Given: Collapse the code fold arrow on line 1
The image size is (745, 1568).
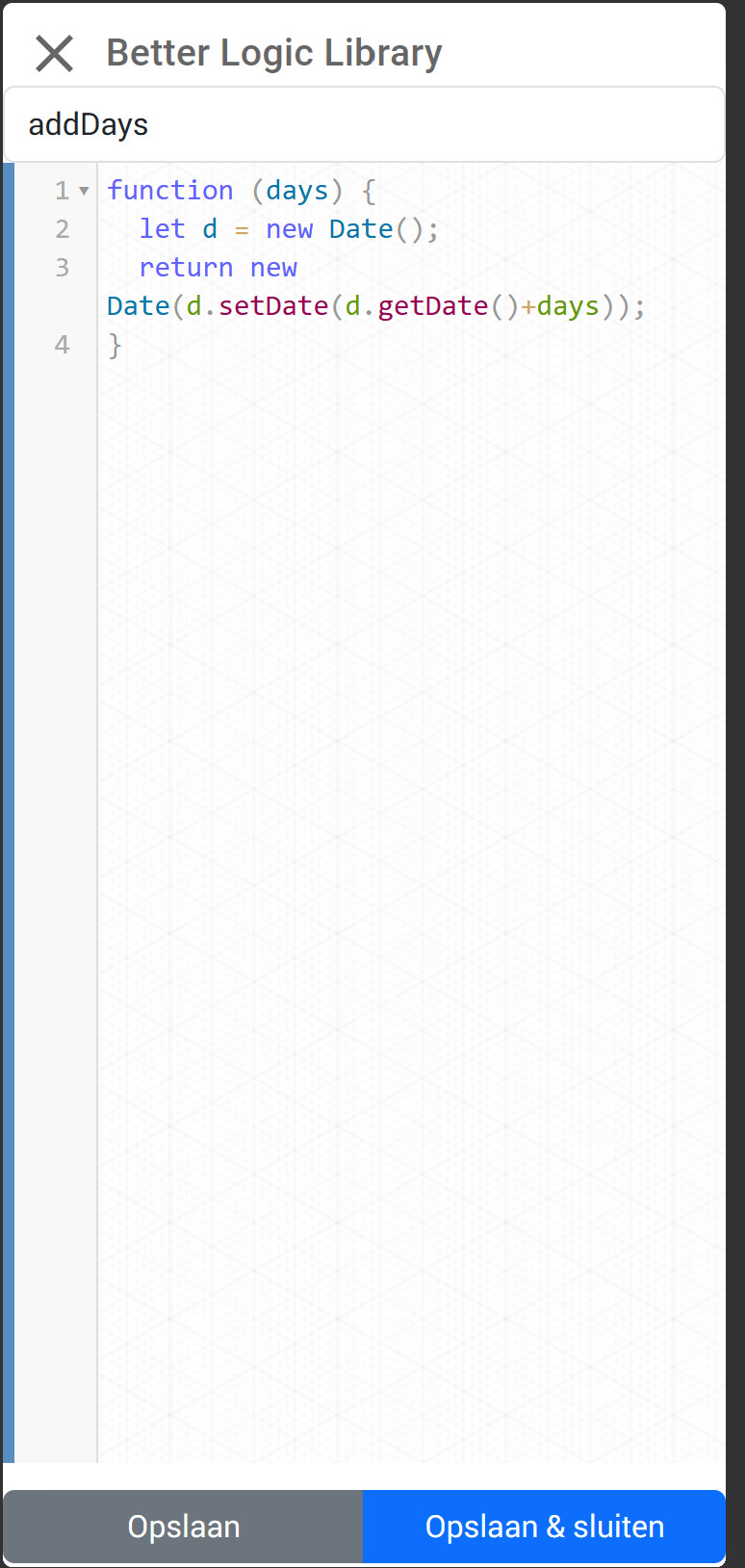Looking at the screenshot, I should point(85,191).
